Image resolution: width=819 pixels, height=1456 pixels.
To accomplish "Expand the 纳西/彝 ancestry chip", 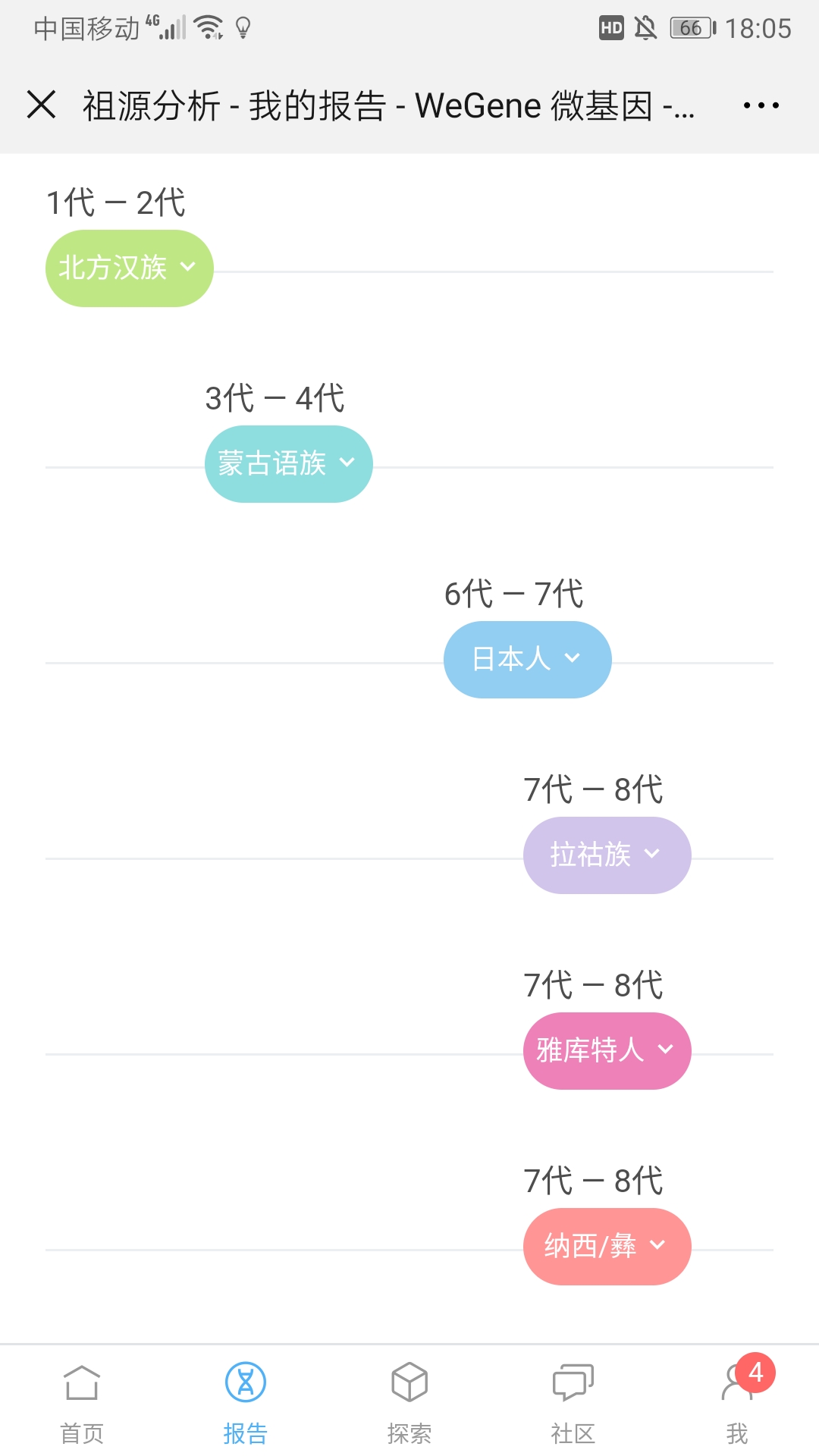I will coord(607,1247).
